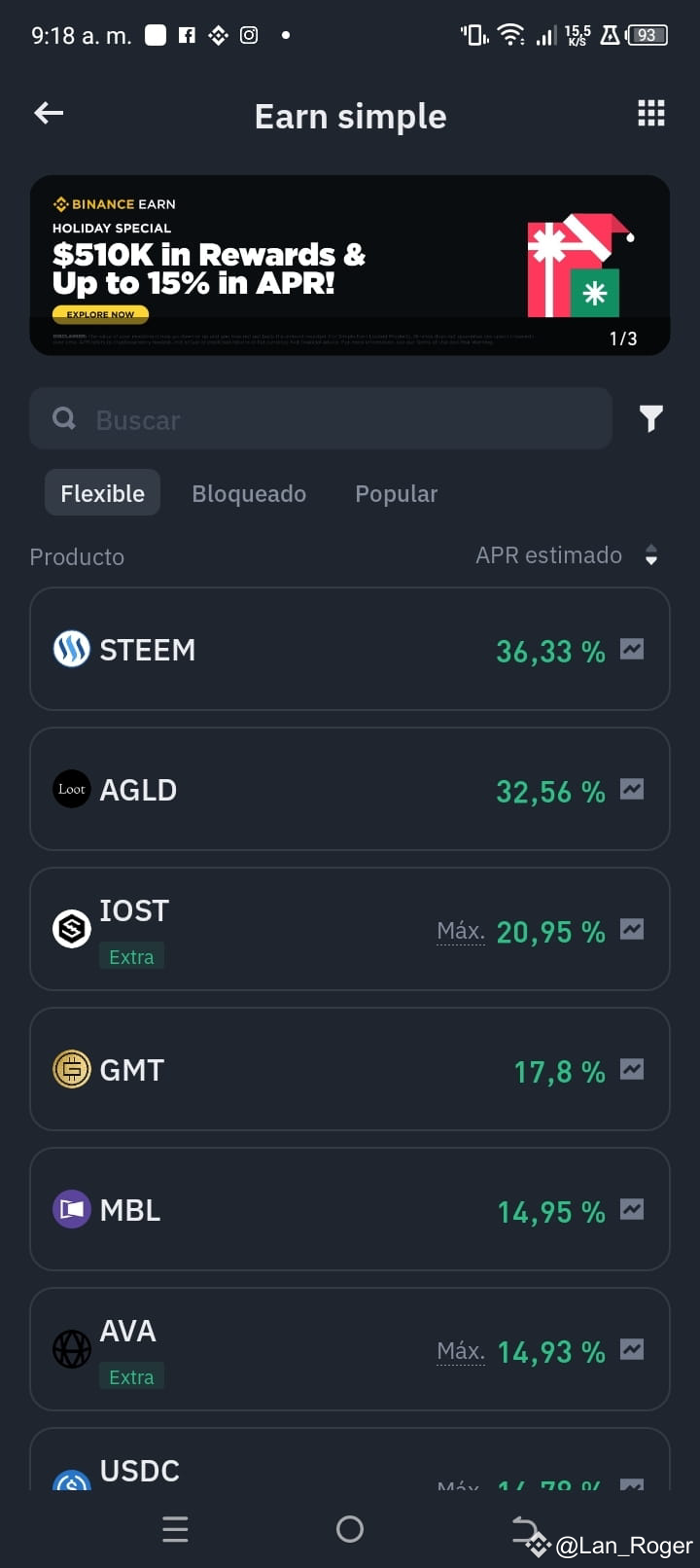Toggle the APR estimado sort order
This screenshot has width=700, height=1568.
click(x=651, y=555)
